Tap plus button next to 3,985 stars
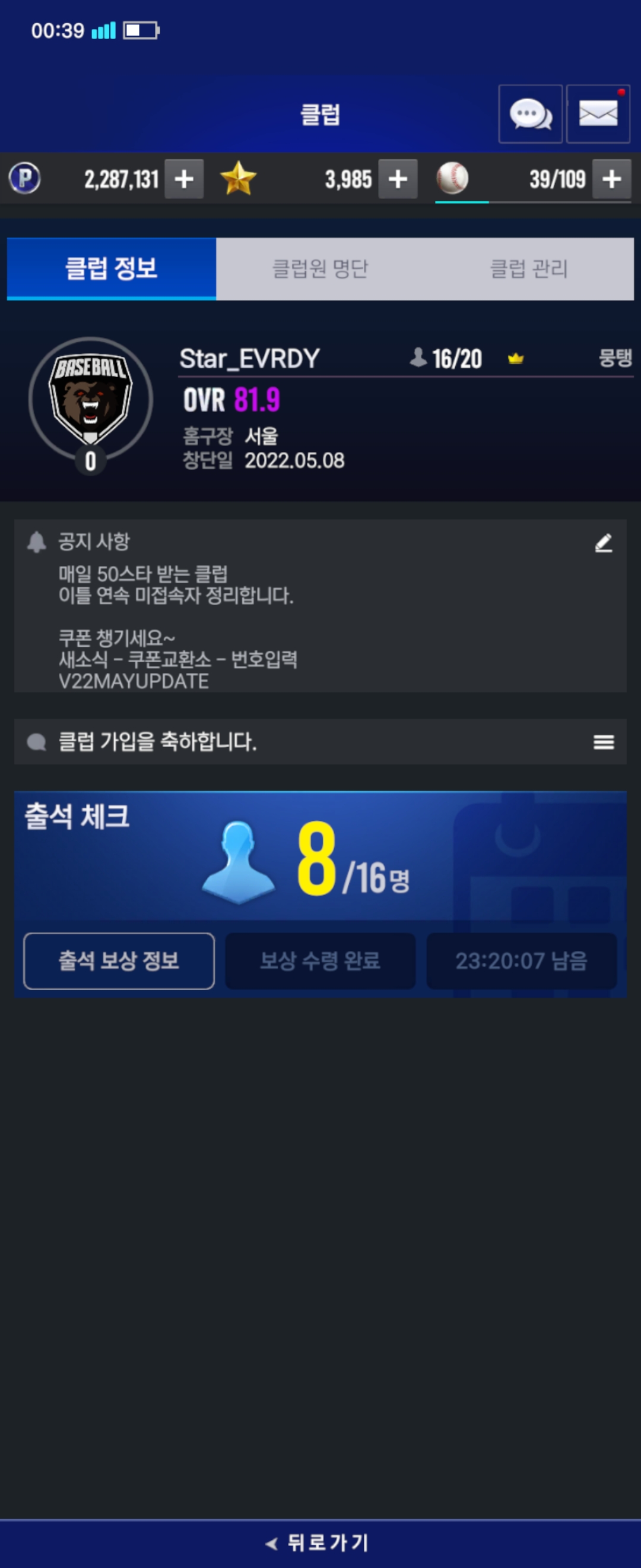641x1568 pixels. tap(398, 179)
